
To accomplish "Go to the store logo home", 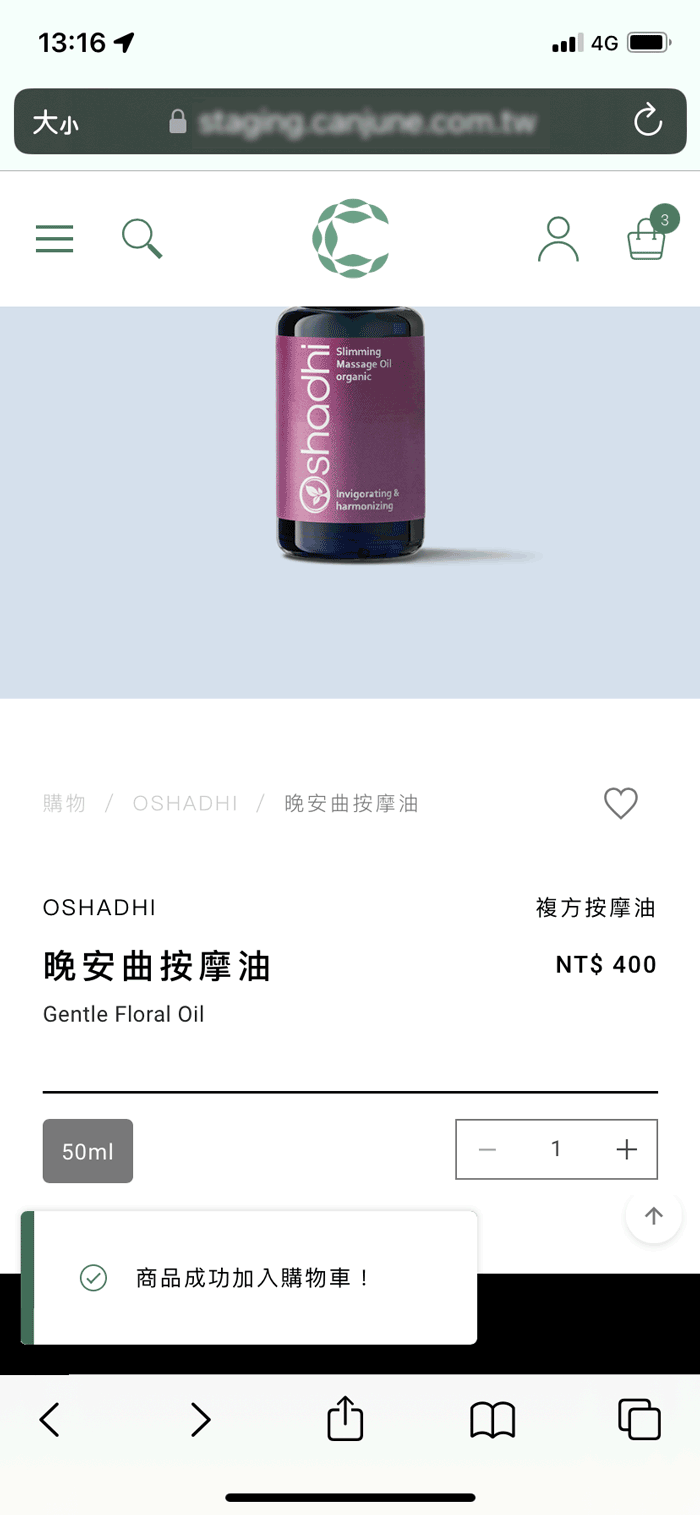I will 350,239.
